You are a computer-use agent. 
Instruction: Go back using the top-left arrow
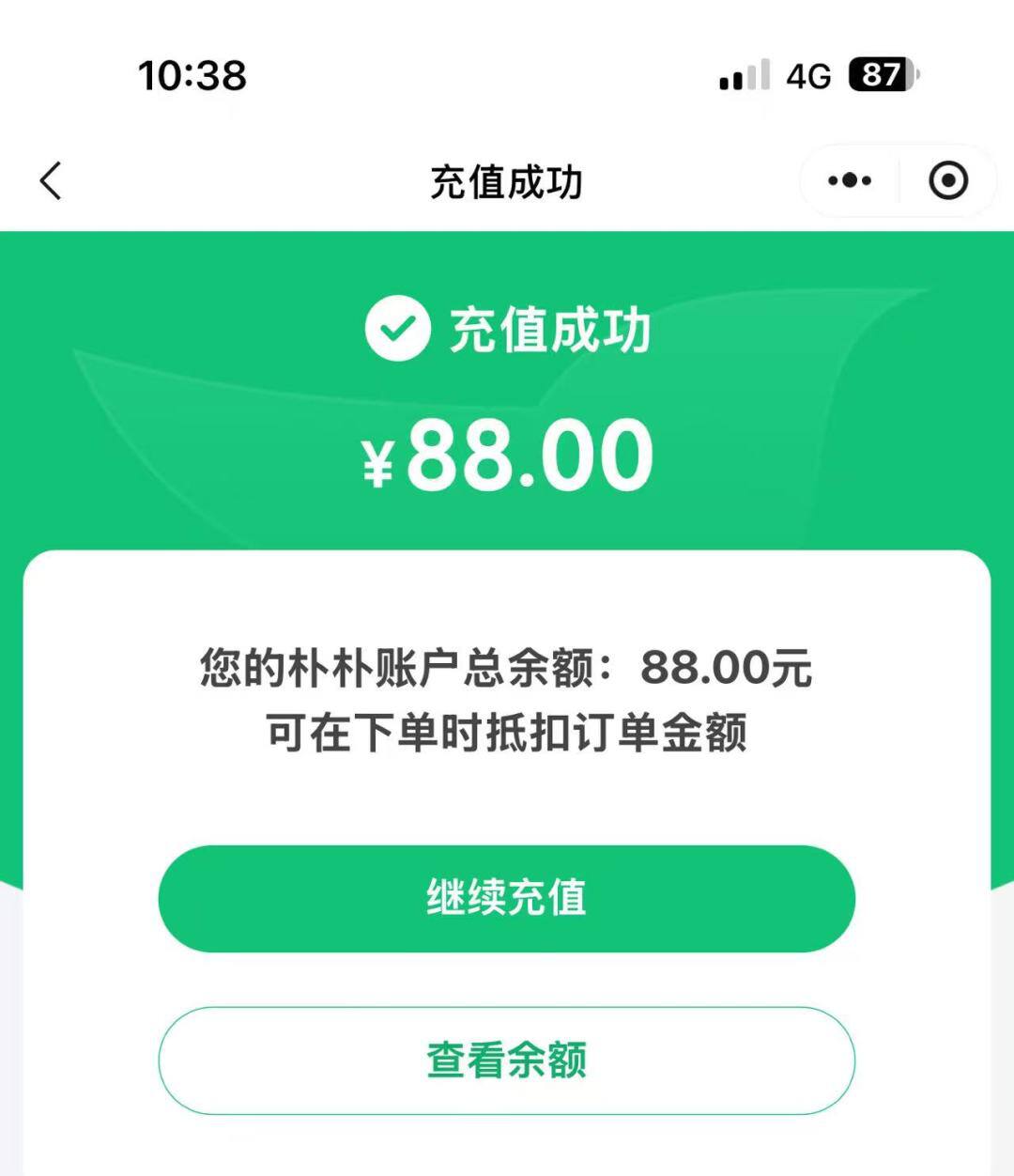tap(52, 180)
